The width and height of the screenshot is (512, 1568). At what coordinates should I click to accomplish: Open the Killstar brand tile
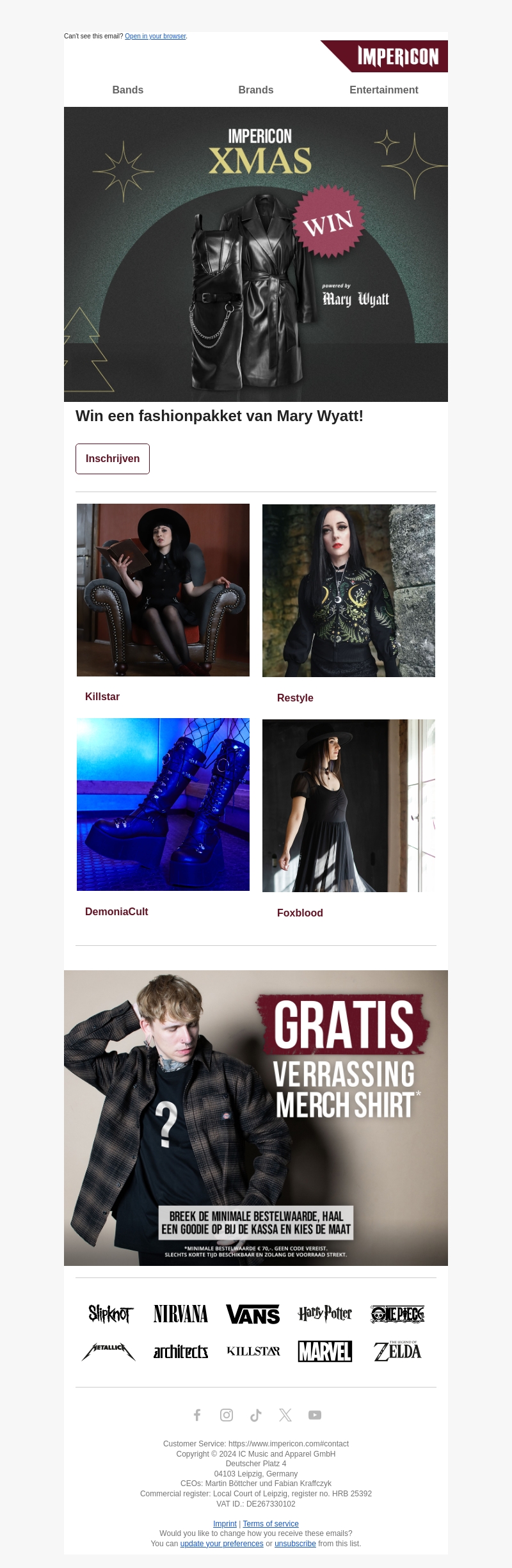coord(163,590)
